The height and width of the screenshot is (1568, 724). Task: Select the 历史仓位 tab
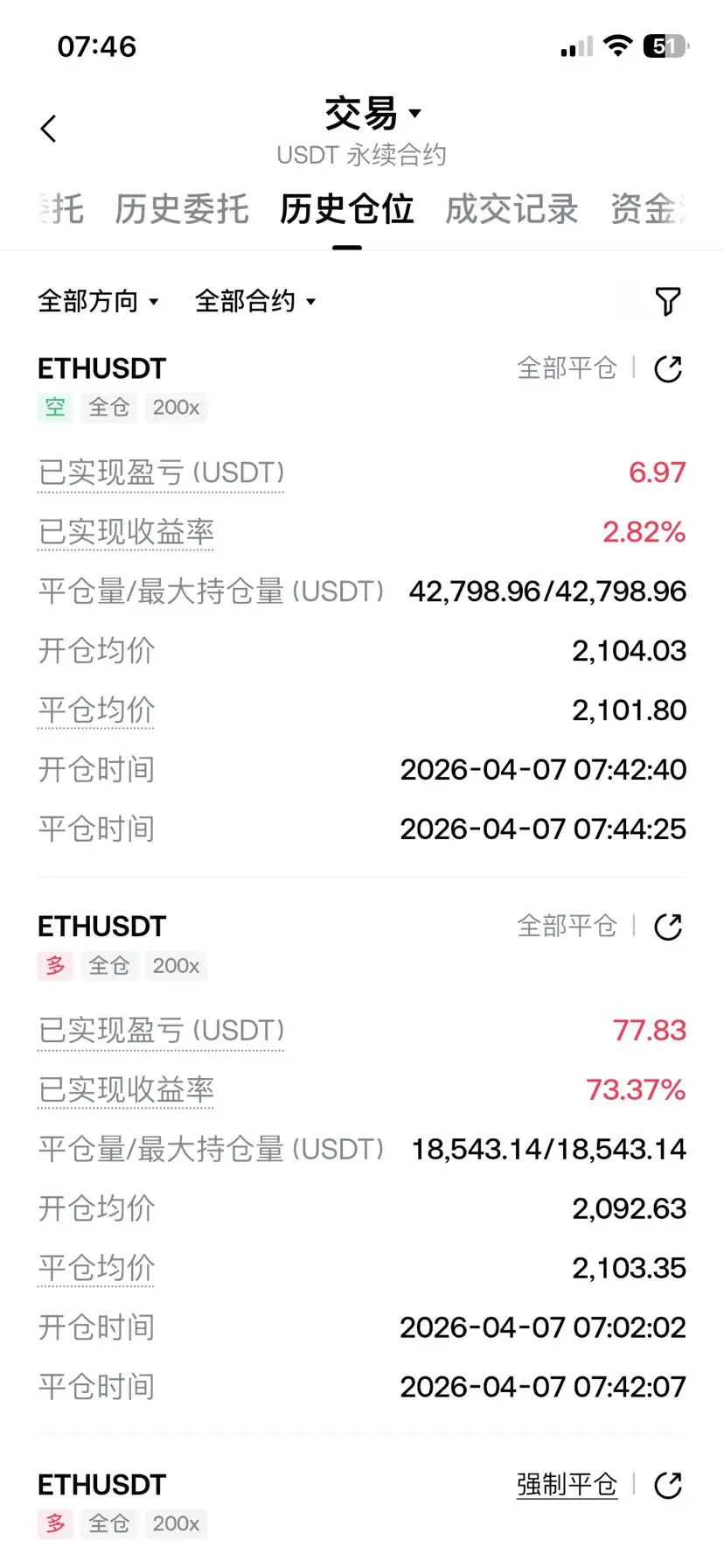[x=347, y=209]
